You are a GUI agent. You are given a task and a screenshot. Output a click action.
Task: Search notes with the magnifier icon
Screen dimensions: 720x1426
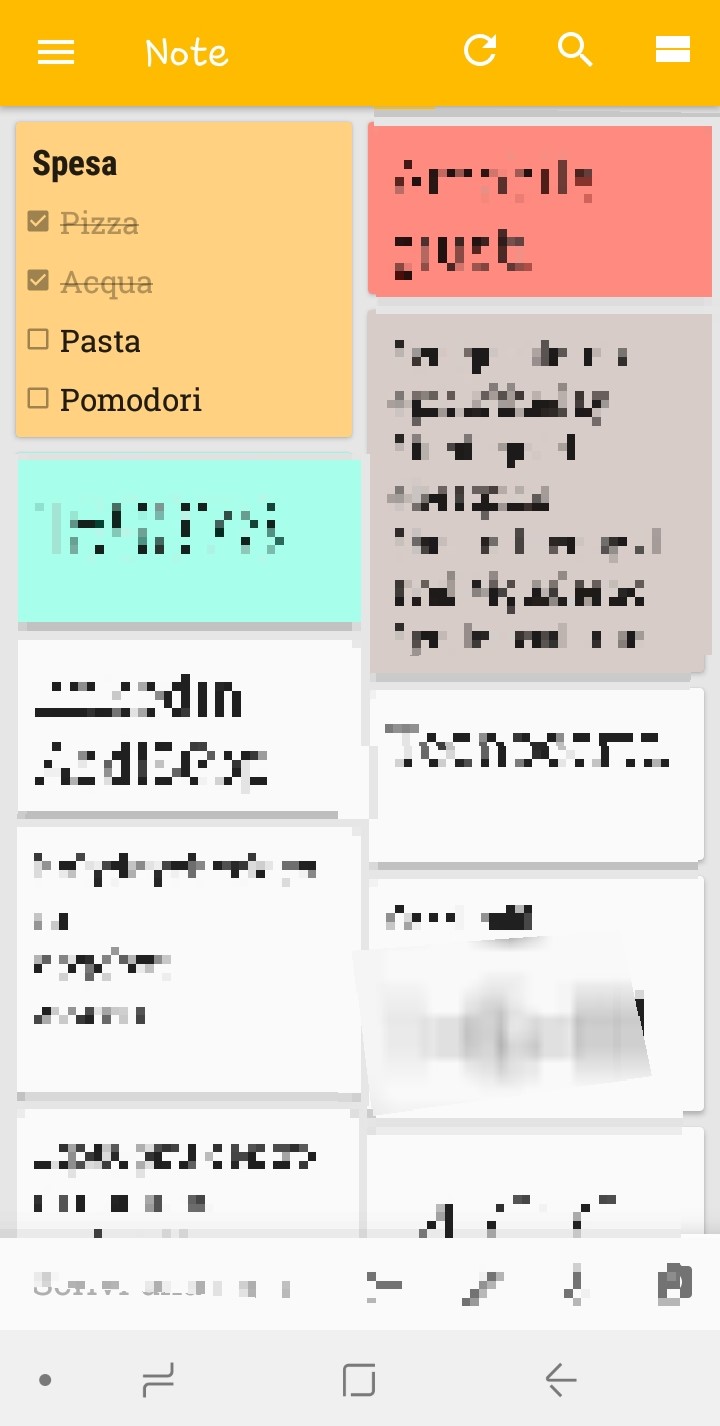(x=575, y=49)
